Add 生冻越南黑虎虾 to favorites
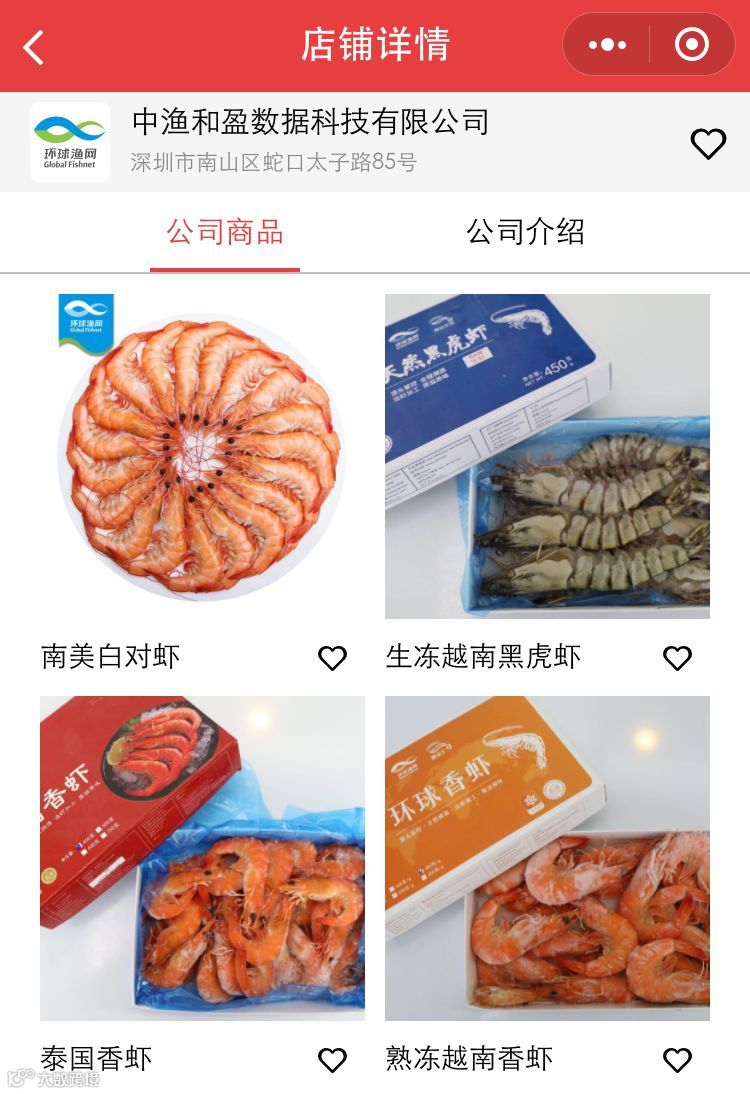Image resolution: width=750 pixels, height=1094 pixels. click(x=677, y=658)
